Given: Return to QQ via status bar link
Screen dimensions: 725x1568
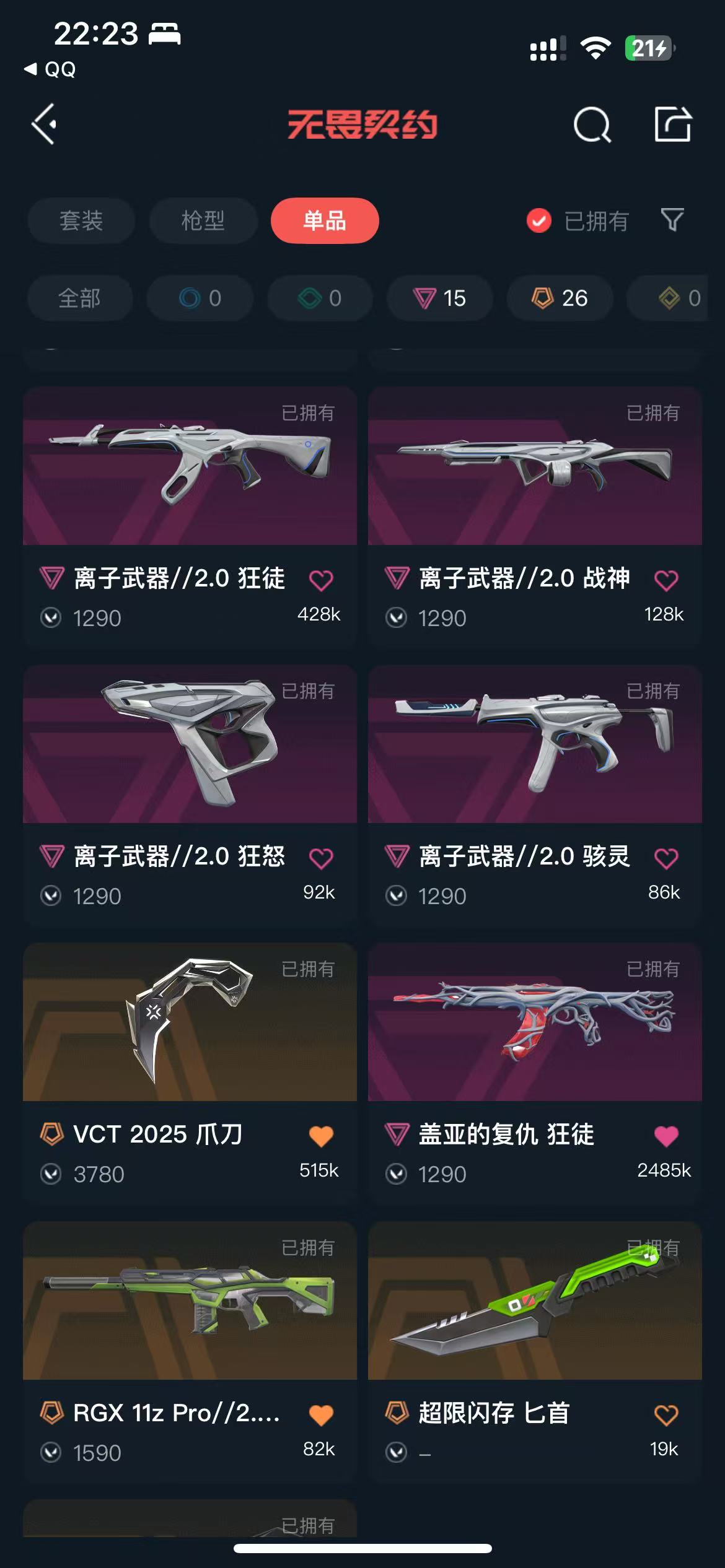Looking at the screenshot, I should [50, 69].
